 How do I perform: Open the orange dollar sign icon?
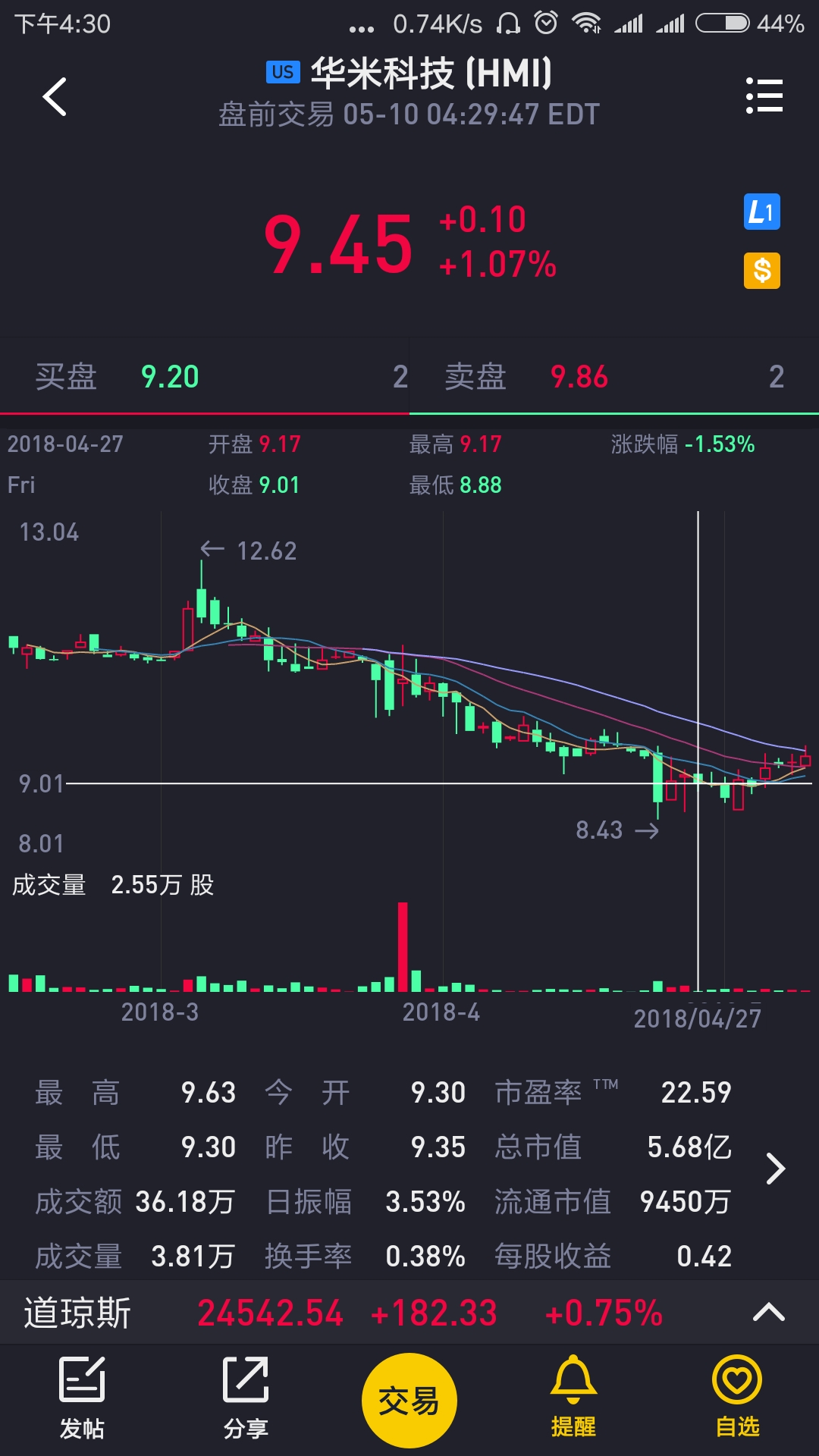[x=761, y=271]
